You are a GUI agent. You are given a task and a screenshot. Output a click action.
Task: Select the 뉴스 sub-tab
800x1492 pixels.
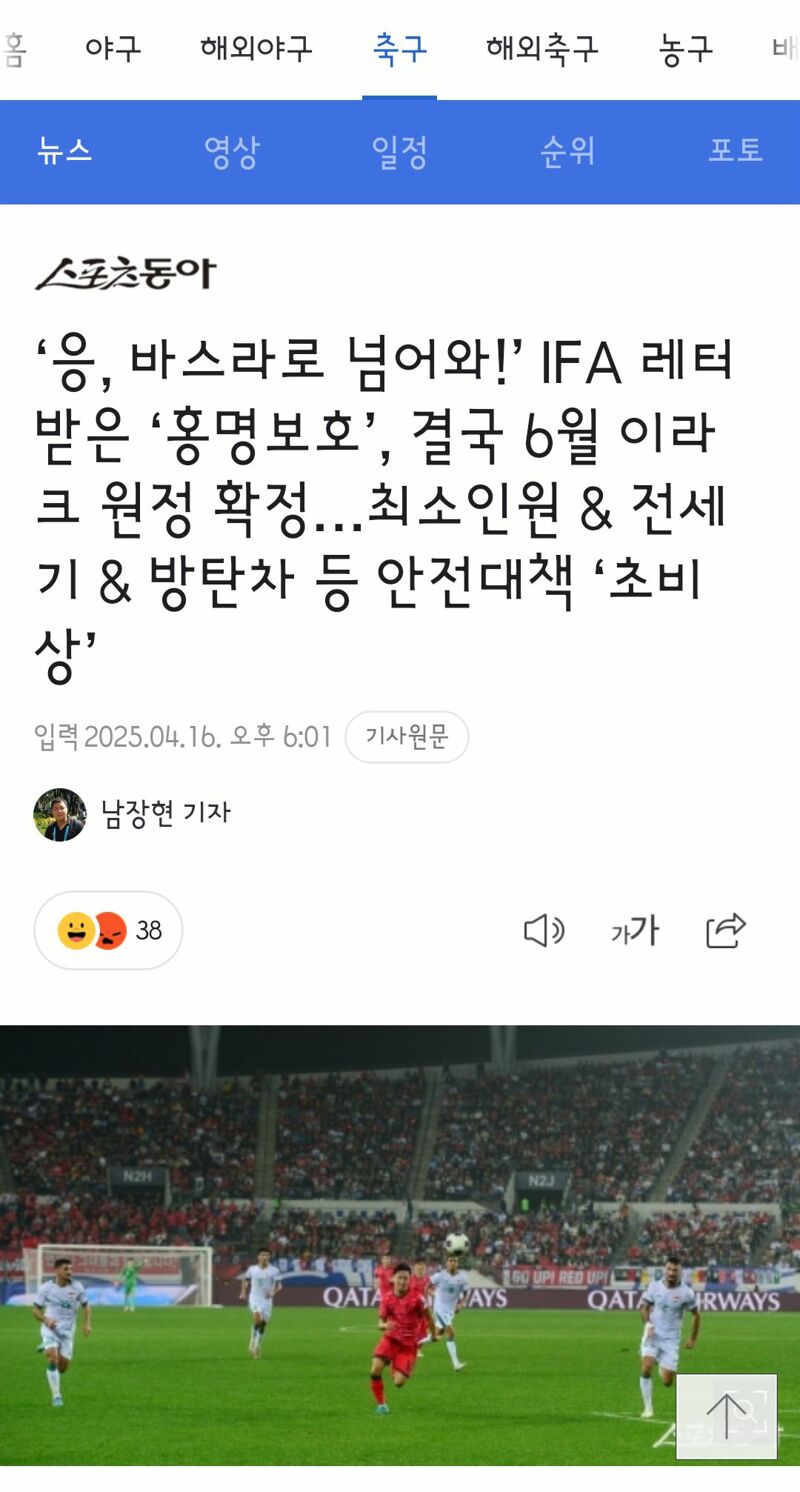[x=64, y=151]
